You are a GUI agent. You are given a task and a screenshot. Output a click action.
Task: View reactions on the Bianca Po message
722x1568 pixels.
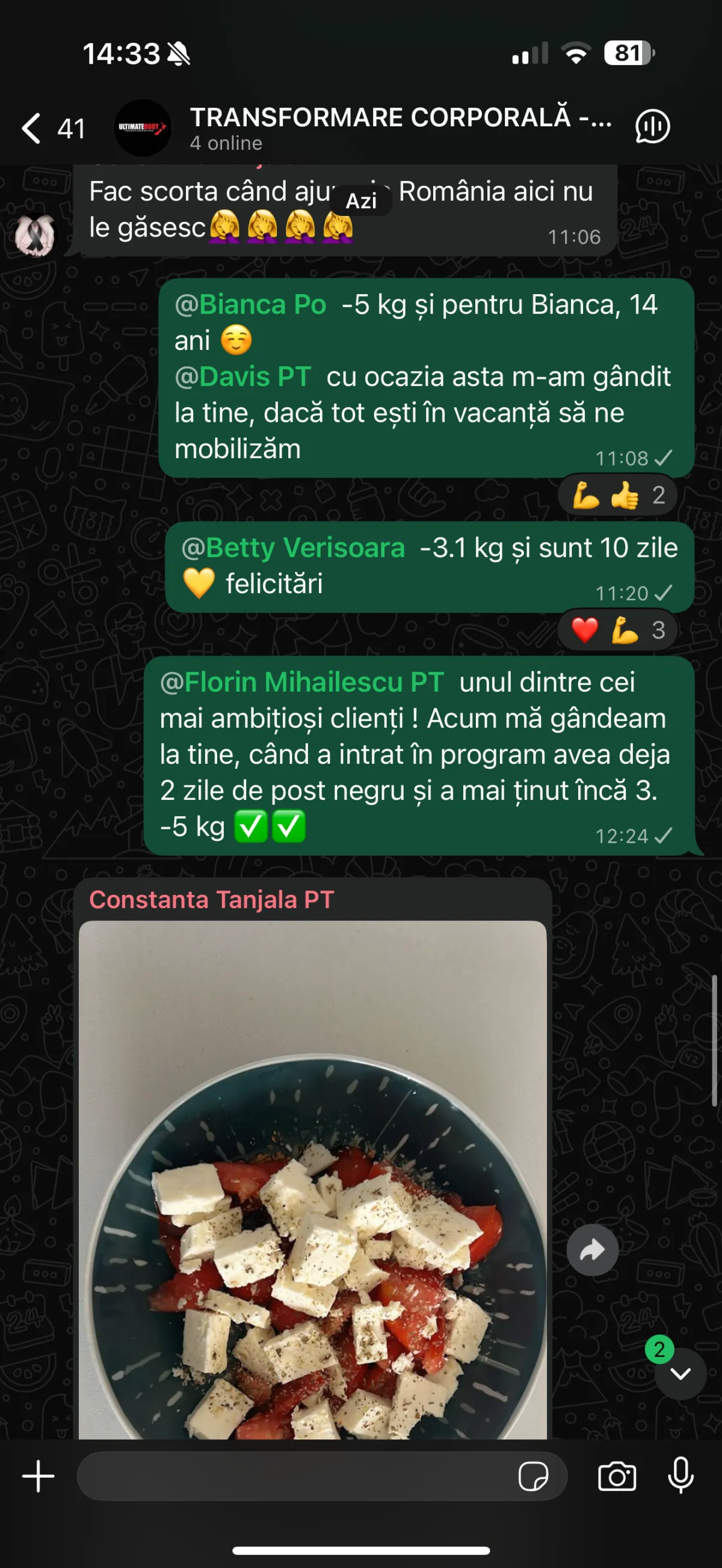point(618,496)
